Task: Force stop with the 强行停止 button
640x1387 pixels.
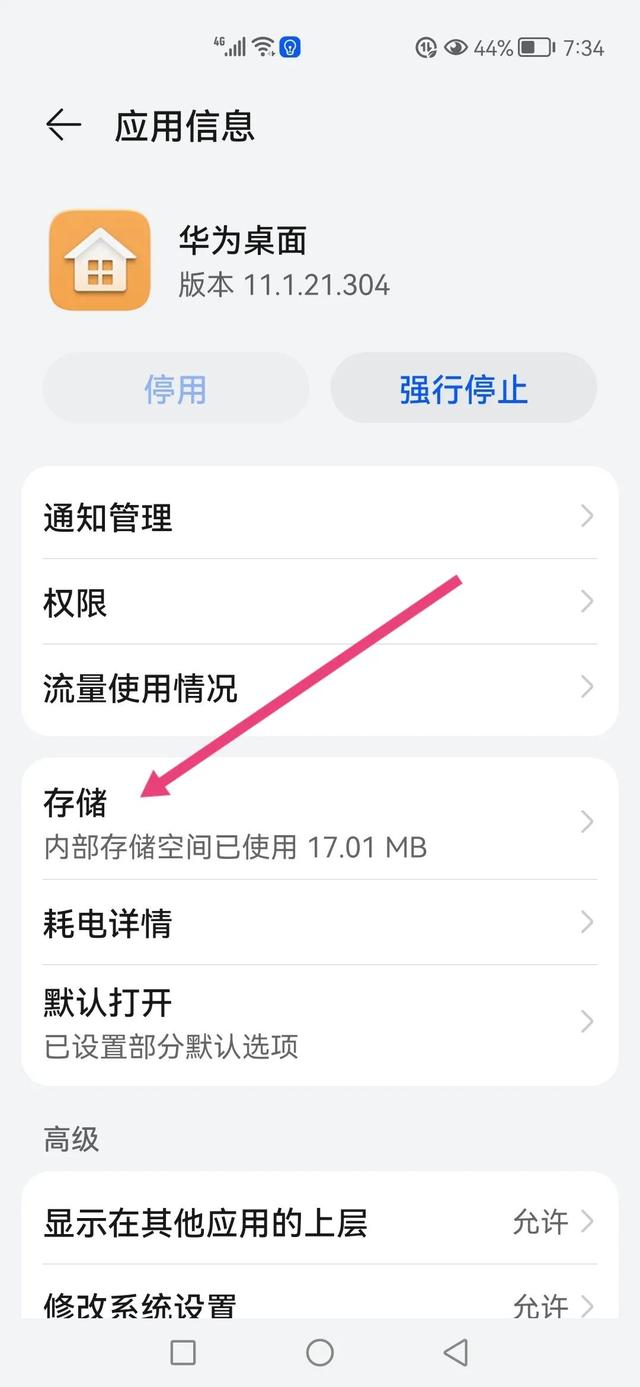Action: 463,388
